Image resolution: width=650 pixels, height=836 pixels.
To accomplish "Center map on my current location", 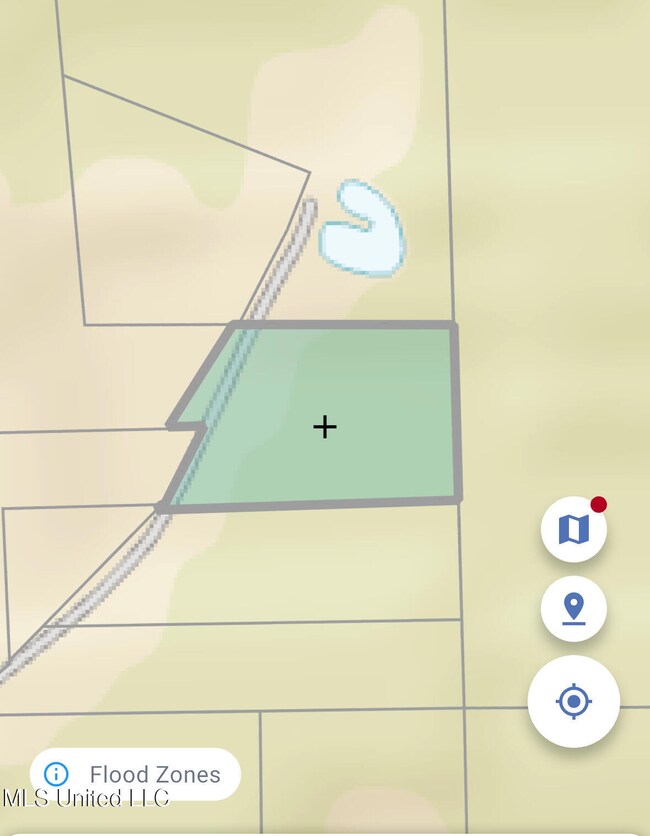I will (573, 702).
